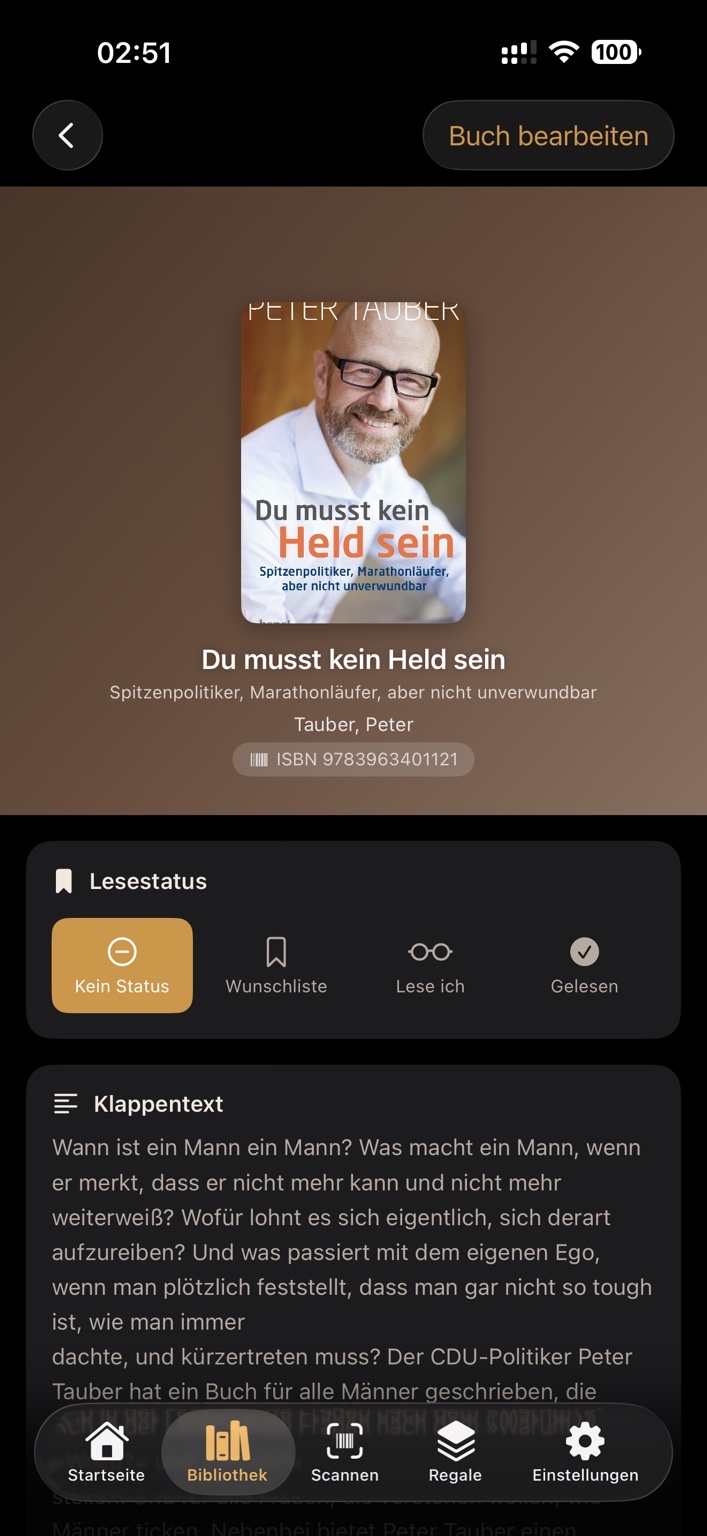
Task: Set reading status to Wunschliste
Action: 276,965
